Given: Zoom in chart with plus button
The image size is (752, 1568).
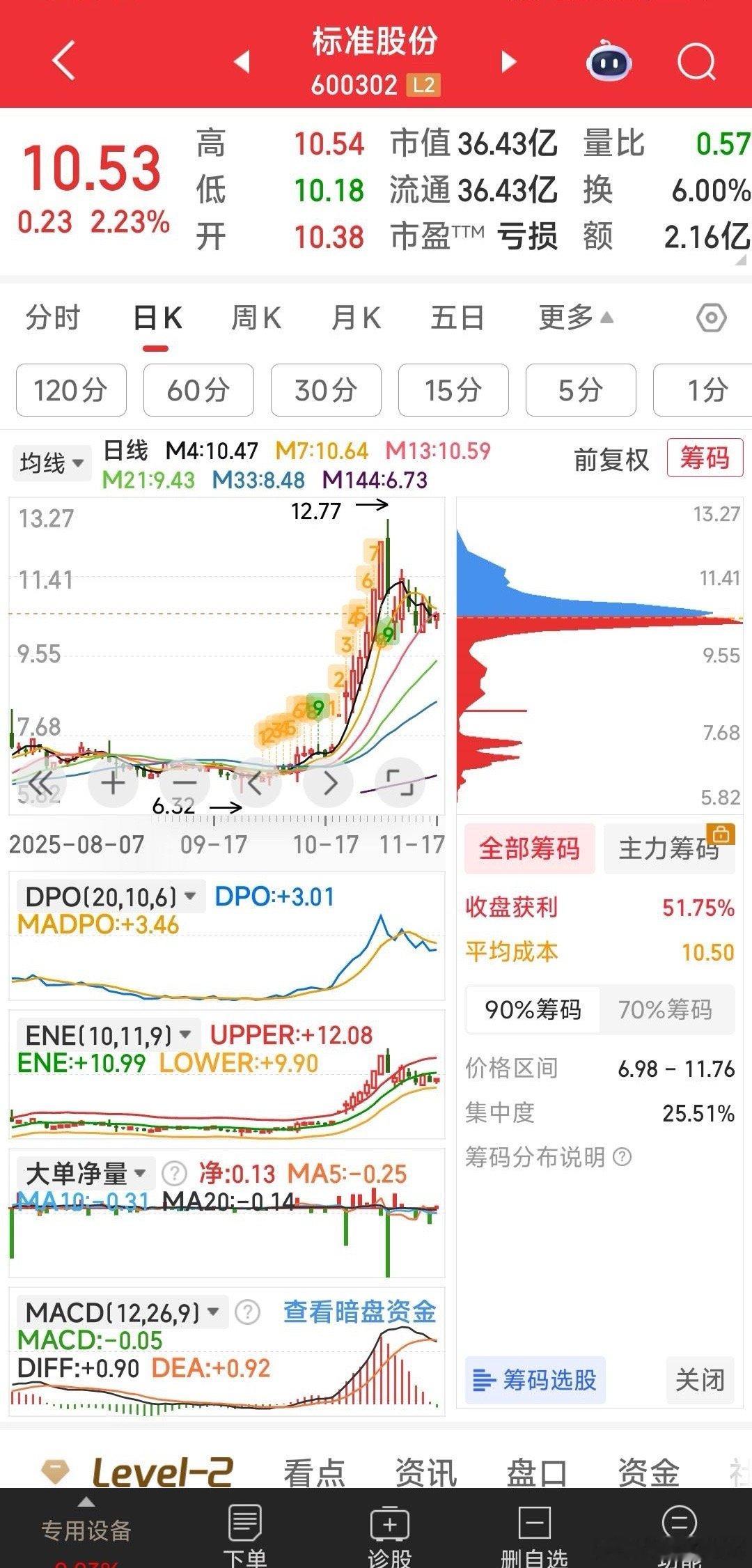Looking at the screenshot, I should coord(113,783).
